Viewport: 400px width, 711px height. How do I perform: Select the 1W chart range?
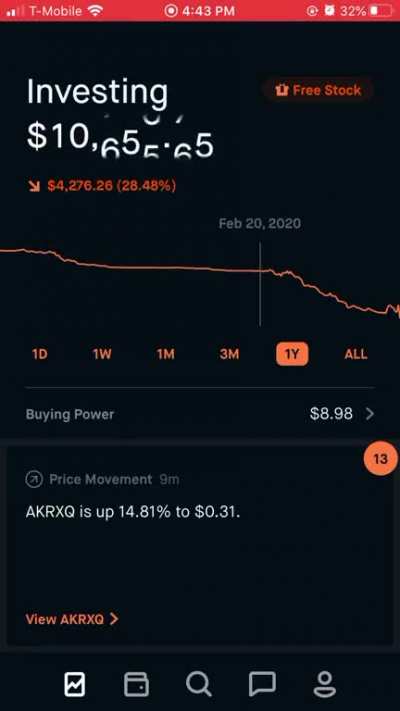click(x=102, y=354)
